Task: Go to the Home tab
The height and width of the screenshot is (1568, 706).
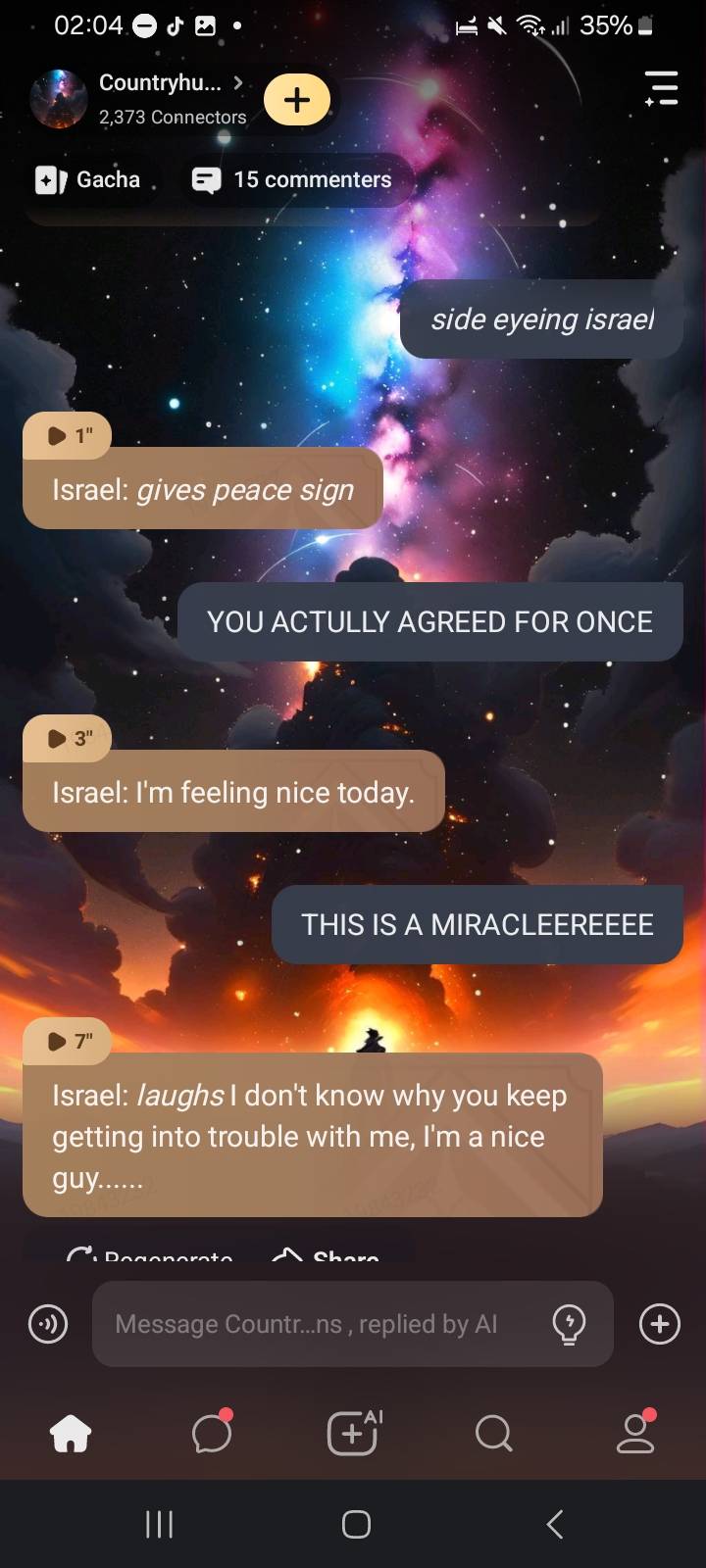Action: (x=71, y=1434)
